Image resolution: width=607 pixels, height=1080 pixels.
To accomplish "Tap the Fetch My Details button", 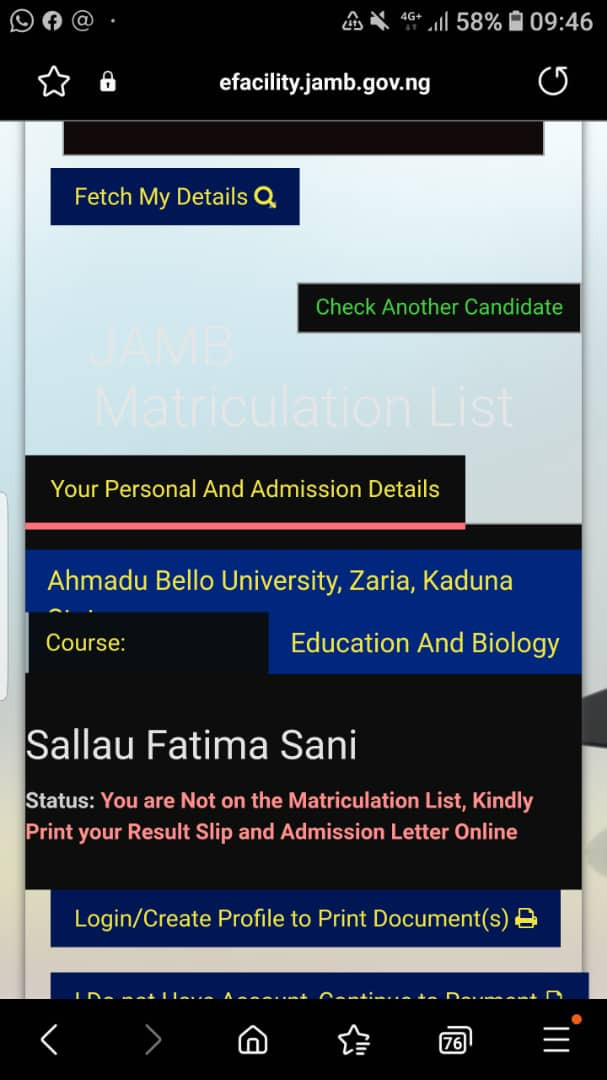I will 175,197.
